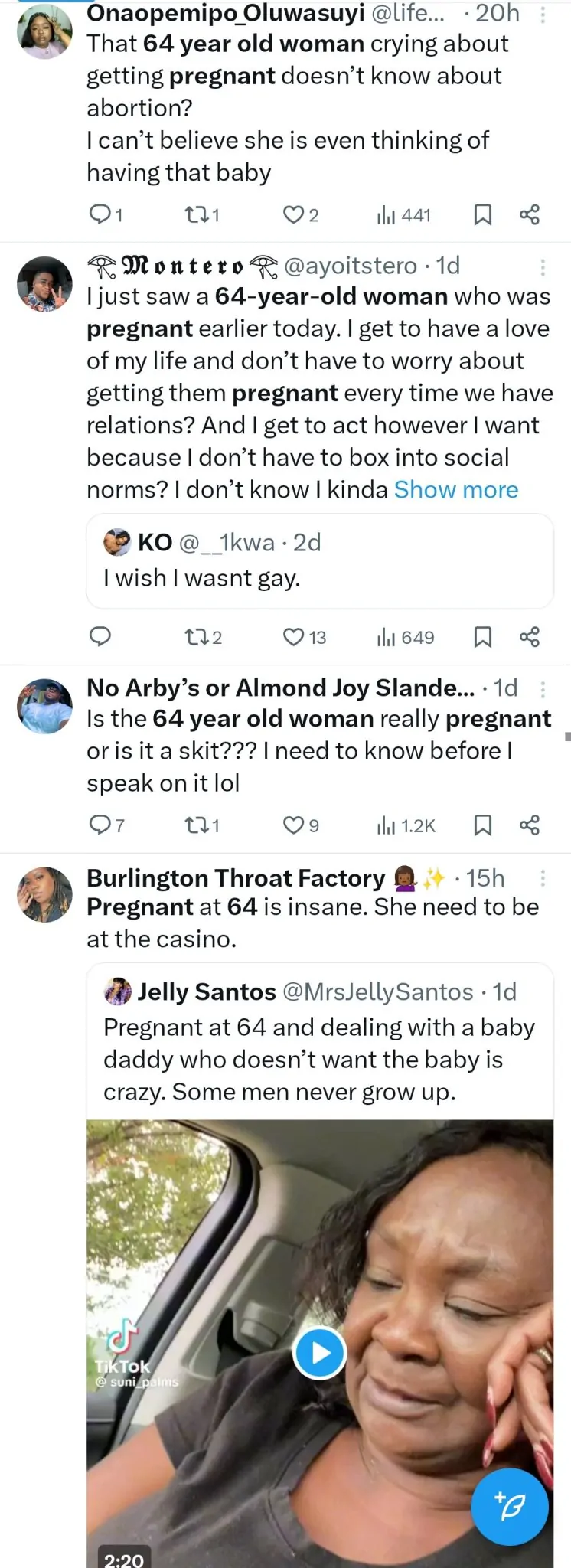Open overflow menu on Onaopemipo_Oluwasuyi's tweet

pyautogui.click(x=543, y=15)
